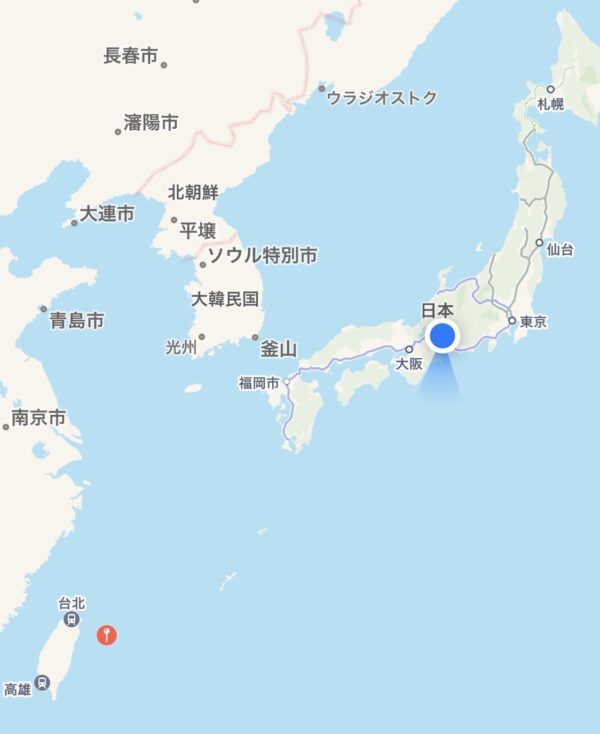
Task: Open the 福岡市 city label
Action: [259, 382]
